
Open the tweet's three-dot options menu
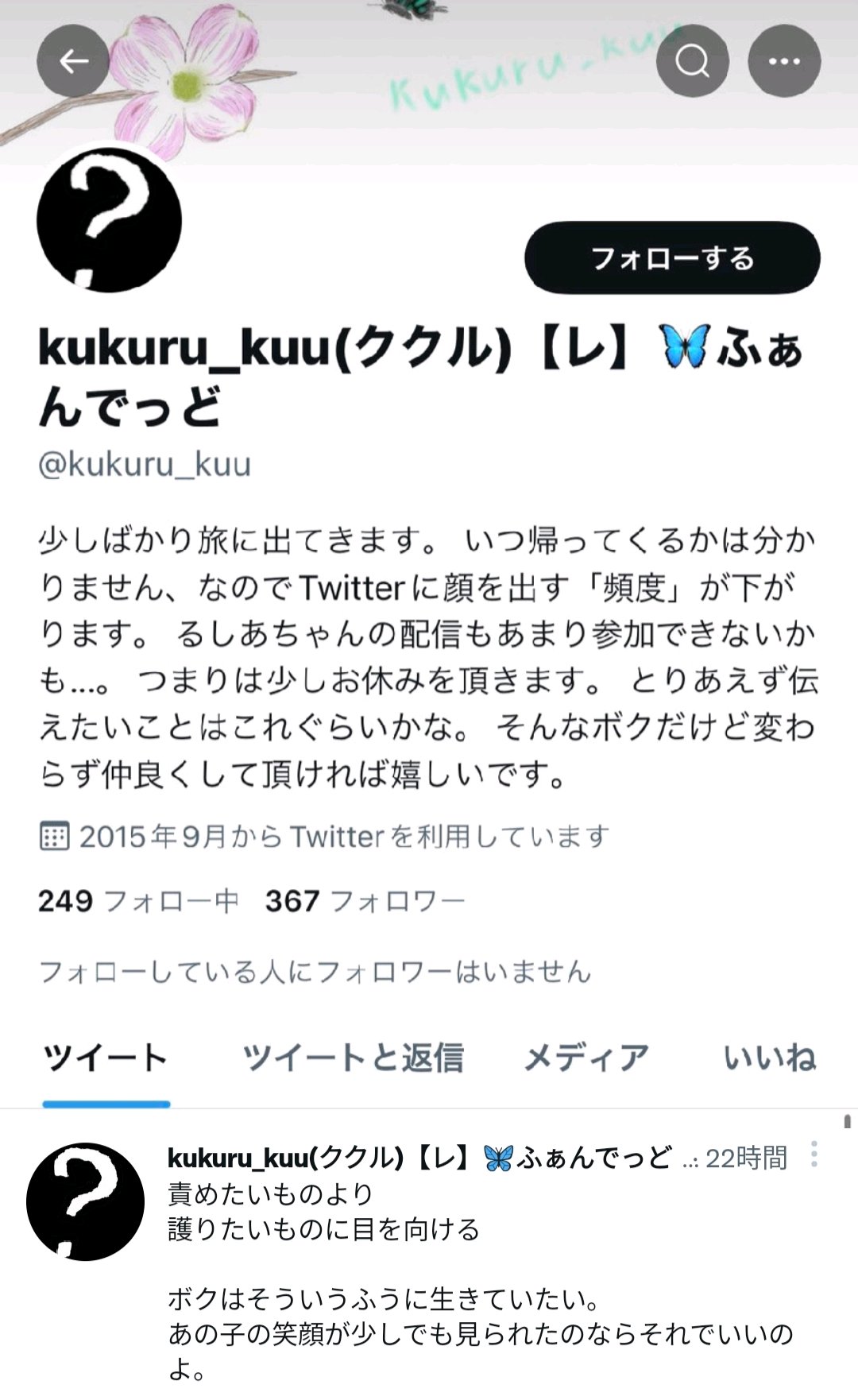(x=814, y=1154)
